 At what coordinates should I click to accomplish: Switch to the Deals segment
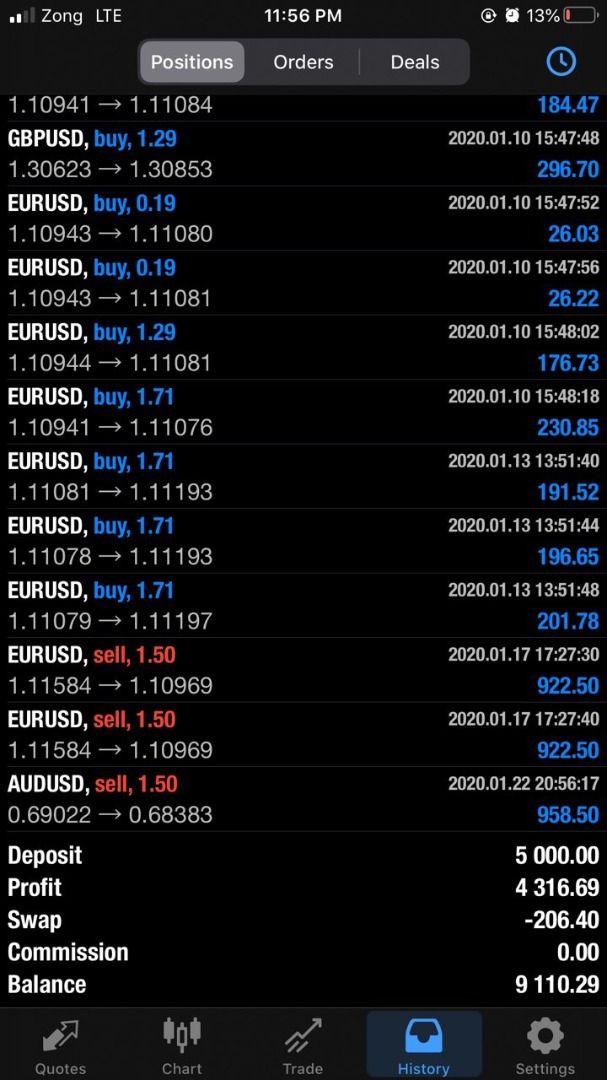414,62
